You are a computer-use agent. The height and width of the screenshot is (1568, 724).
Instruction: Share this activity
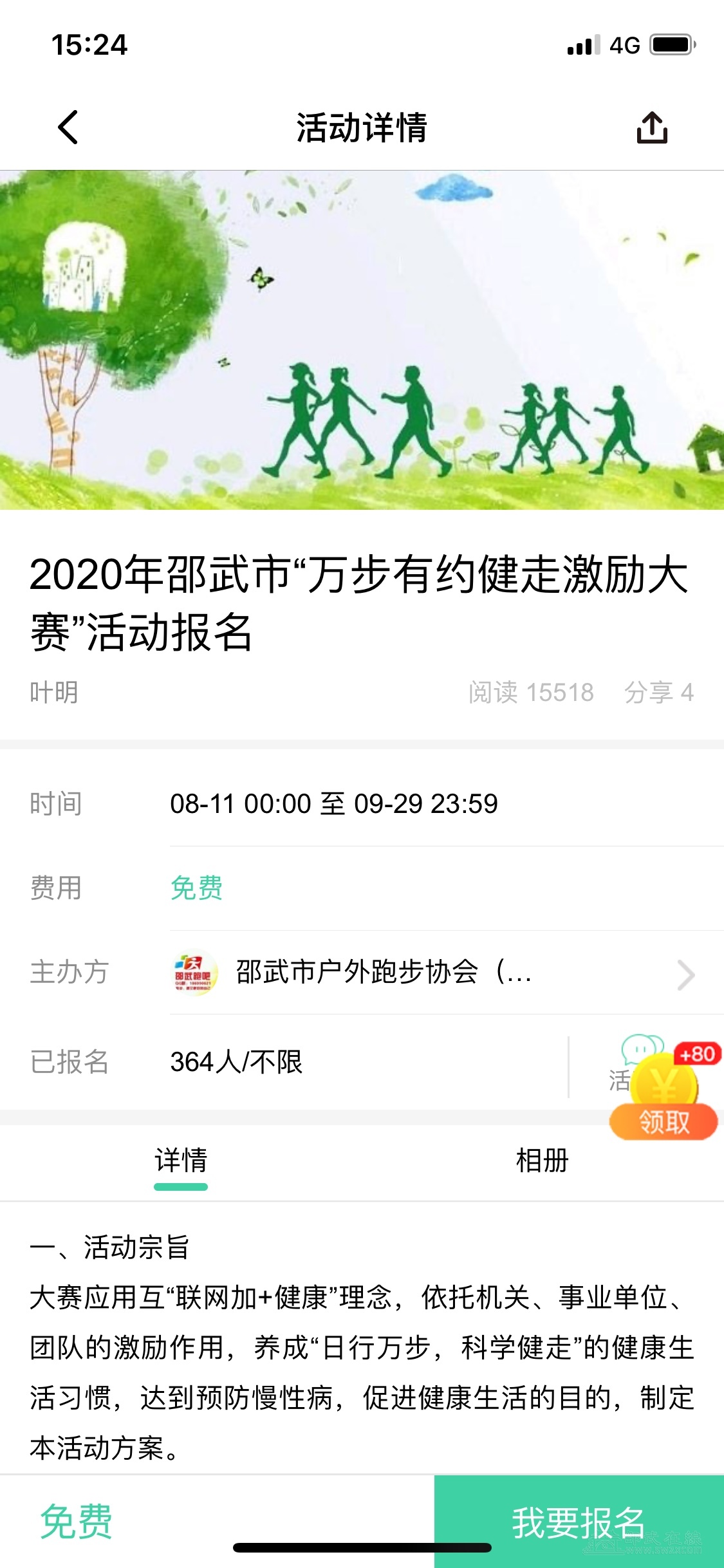click(652, 127)
